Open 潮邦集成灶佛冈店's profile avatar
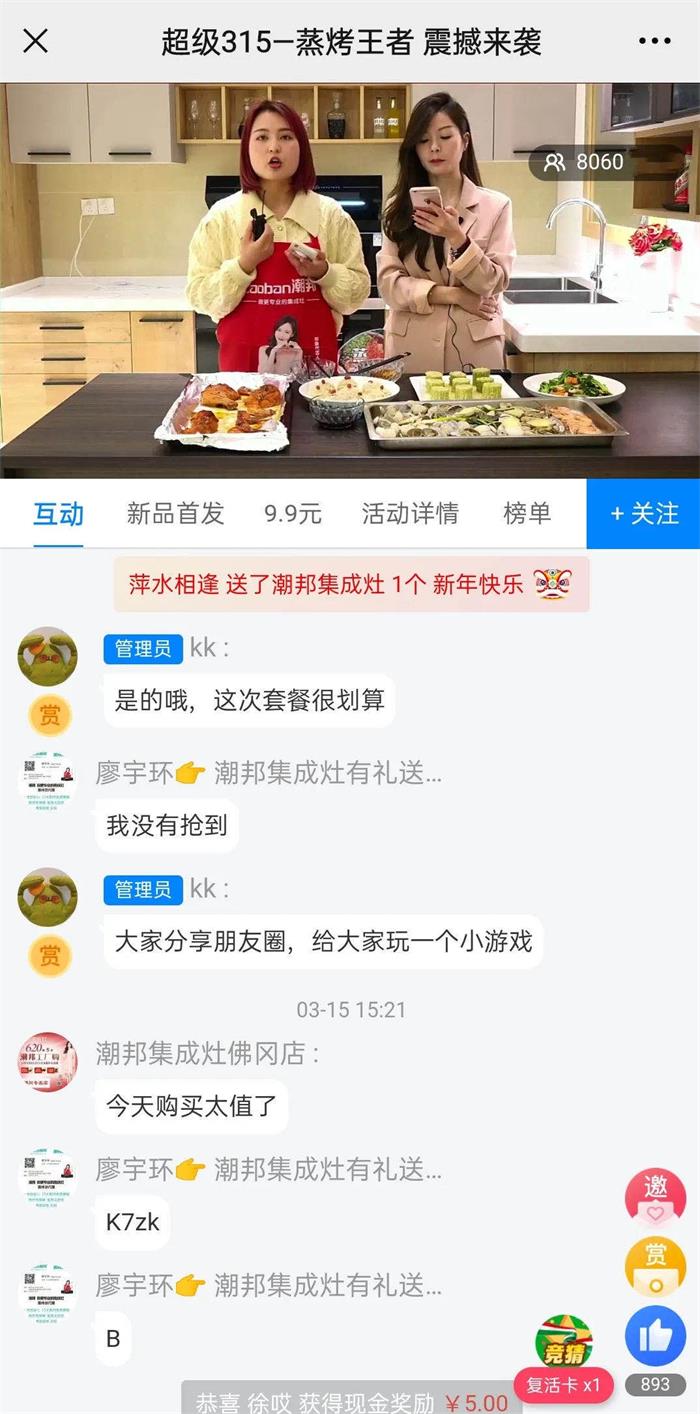700x1414 pixels. pos(47,1062)
